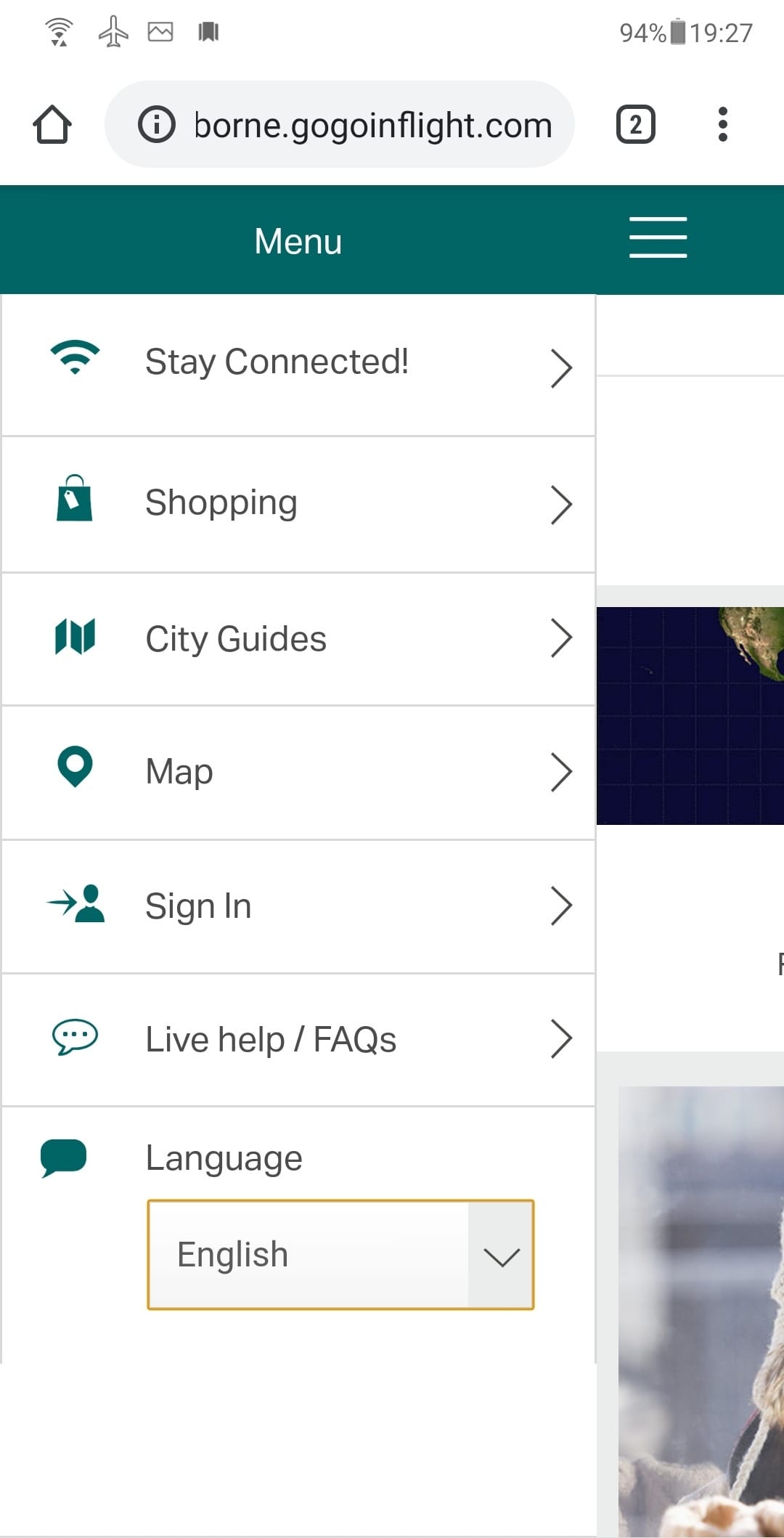The width and height of the screenshot is (784, 1538).
Task: Open Chrome's three-dot overflow menu
Action: tap(723, 124)
